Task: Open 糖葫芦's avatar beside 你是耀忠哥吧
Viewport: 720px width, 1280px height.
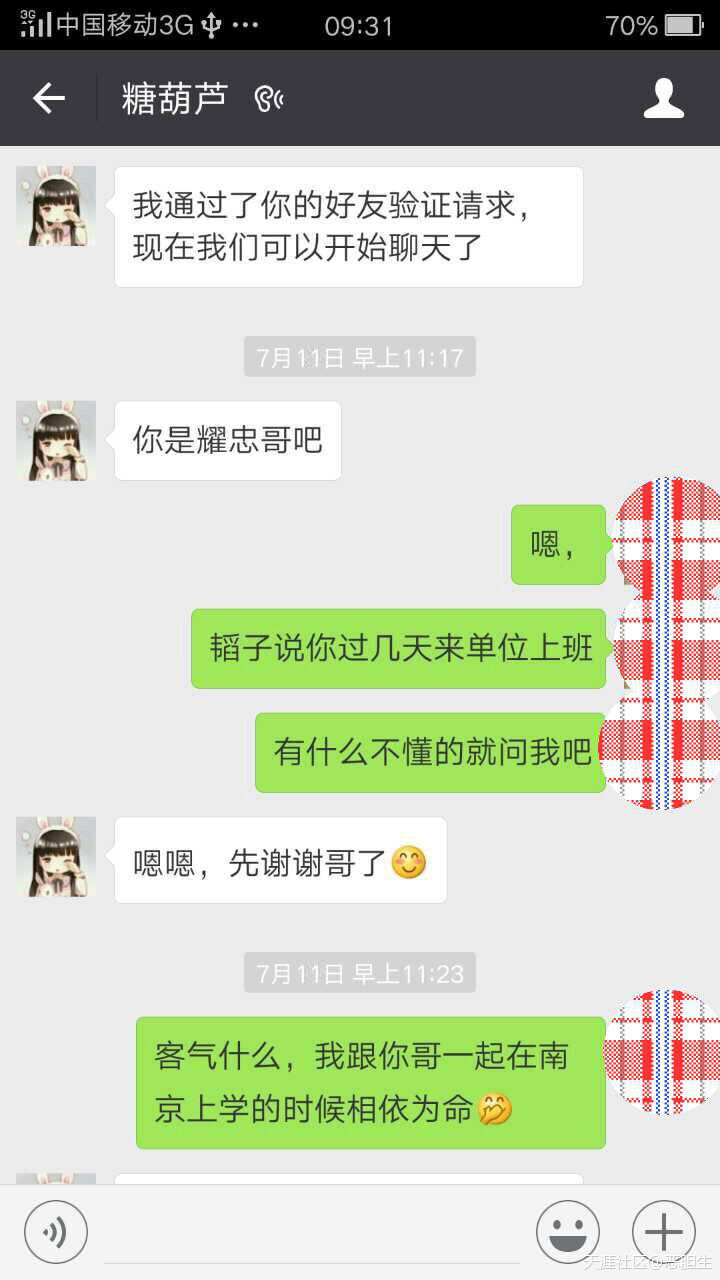Action: pos(56,441)
